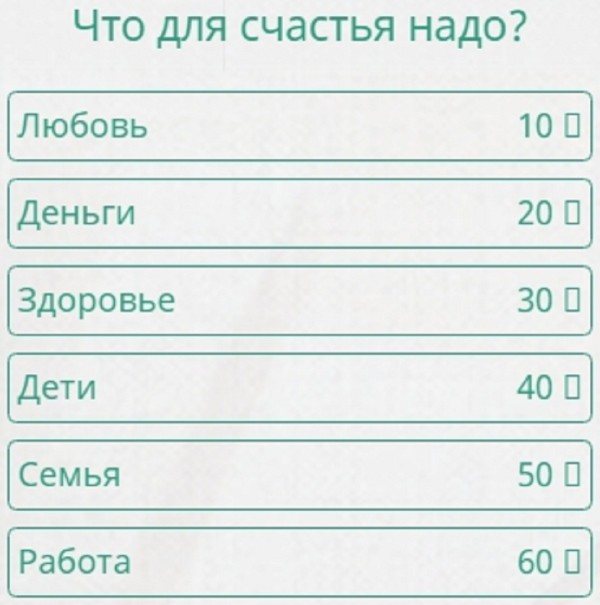Tap the Здоровье answer row
The image size is (600, 605).
point(300,300)
